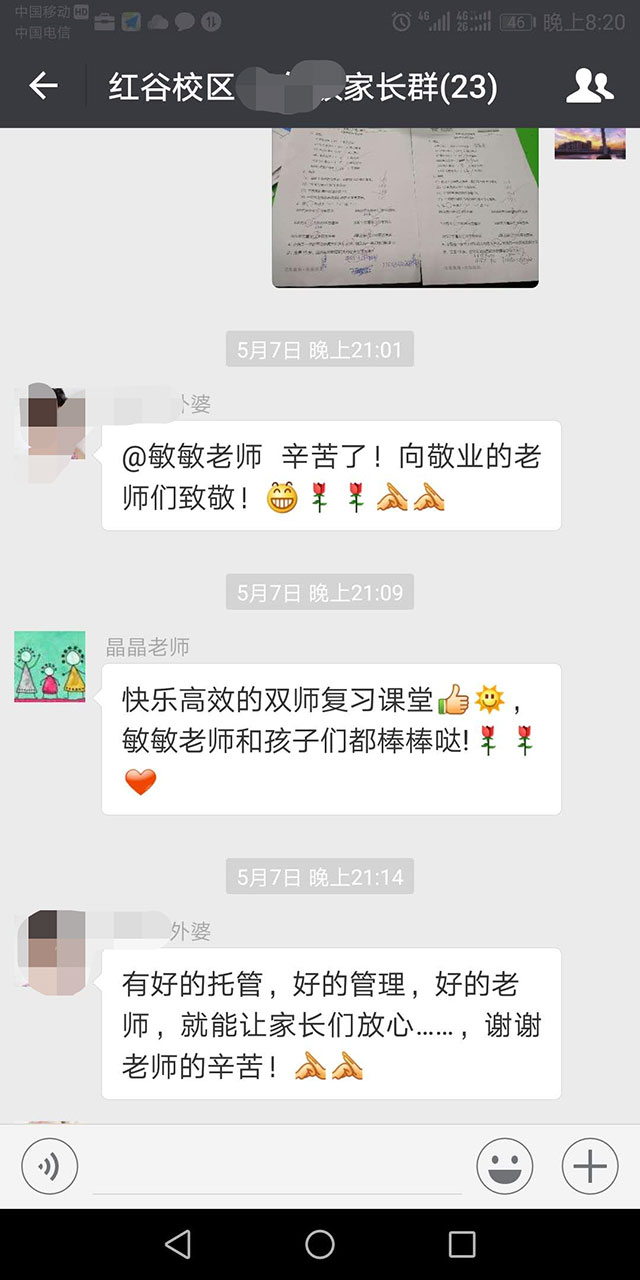Go back from the group chat
The height and width of the screenshot is (1280, 640).
pyautogui.click(x=43, y=87)
